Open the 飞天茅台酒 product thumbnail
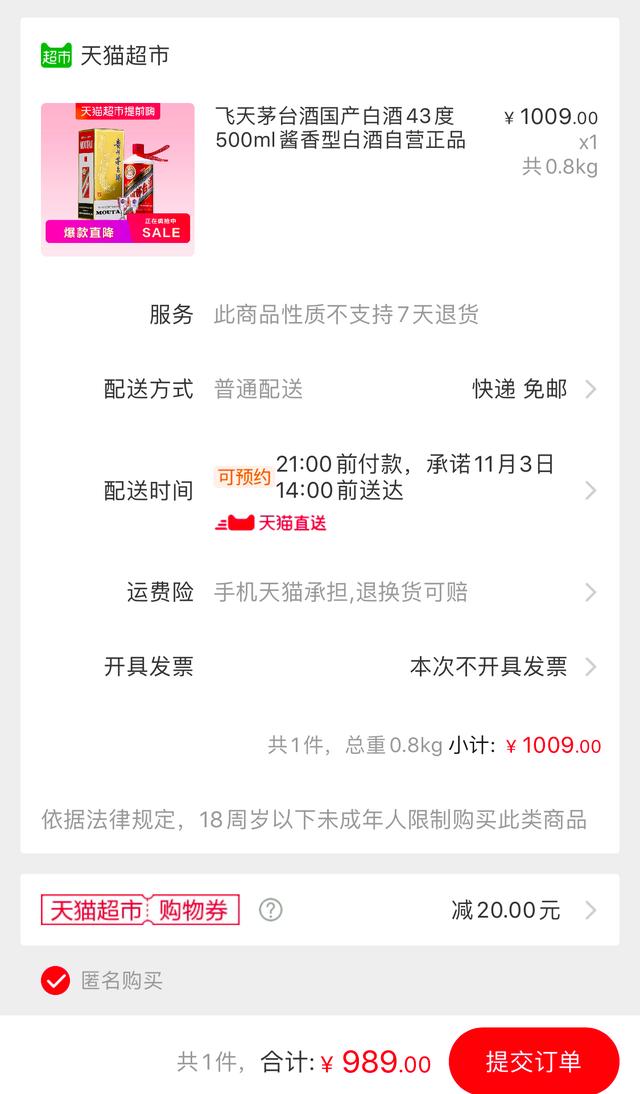640x1094 pixels. point(117,179)
